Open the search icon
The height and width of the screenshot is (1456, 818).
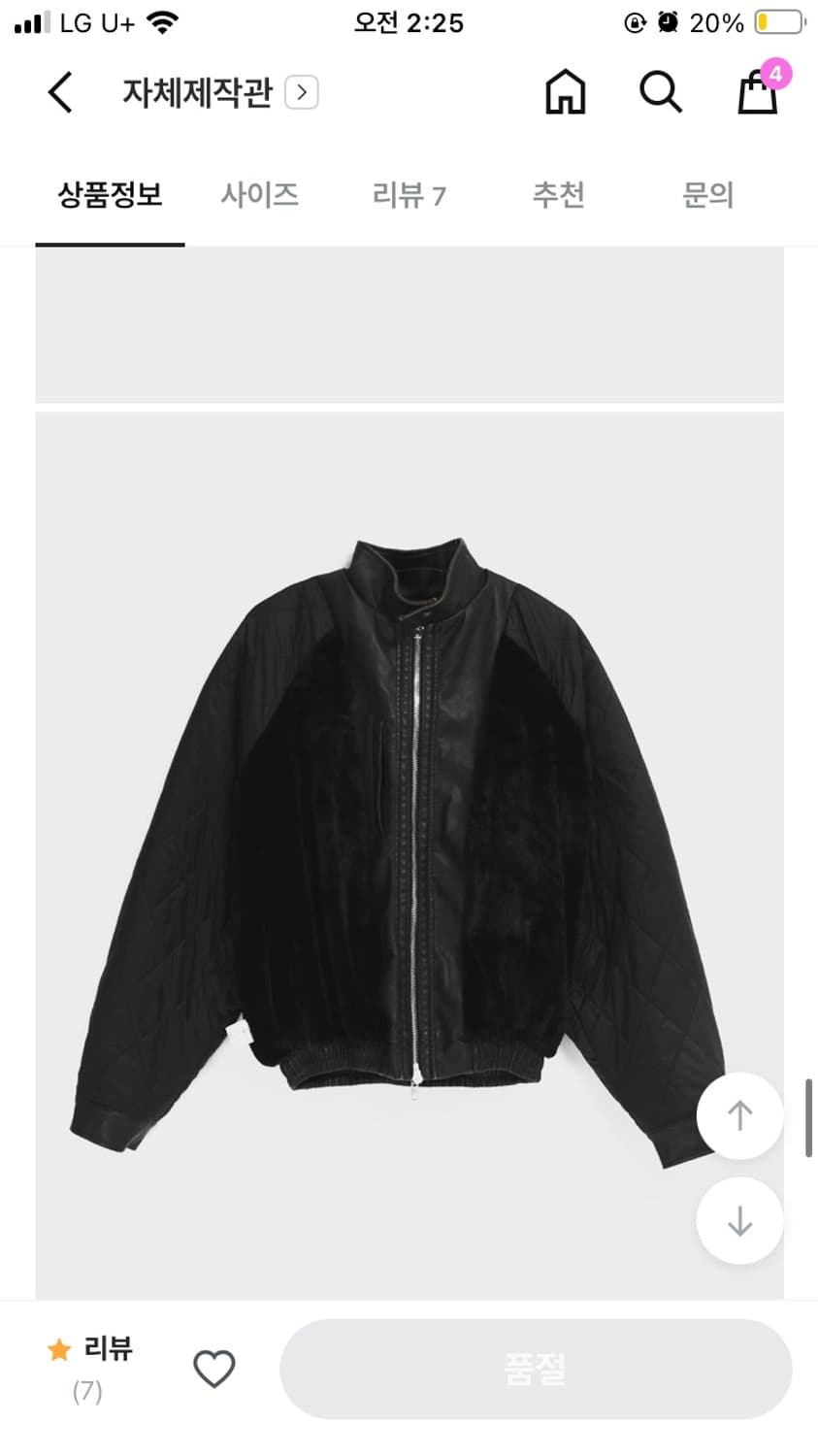(x=660, y=93)
